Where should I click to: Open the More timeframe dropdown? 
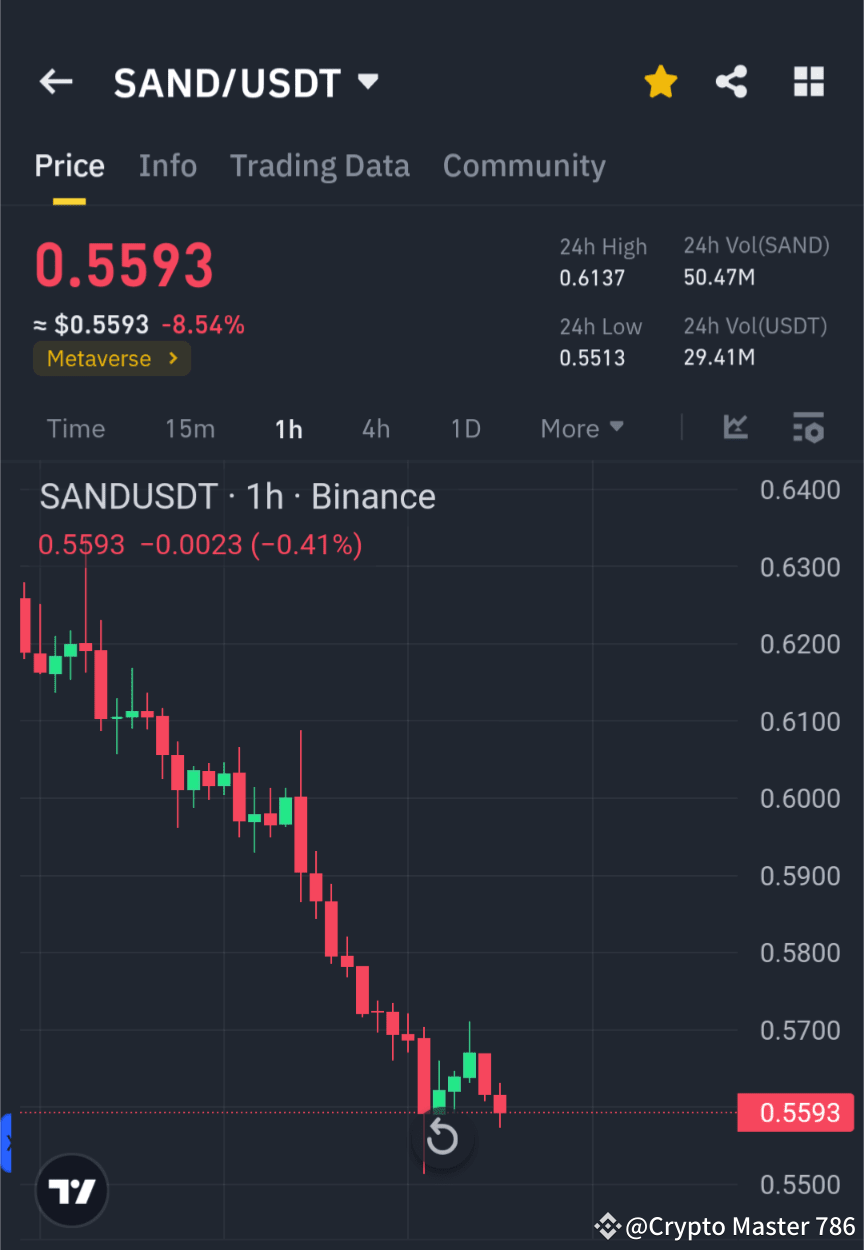(581, 428)
